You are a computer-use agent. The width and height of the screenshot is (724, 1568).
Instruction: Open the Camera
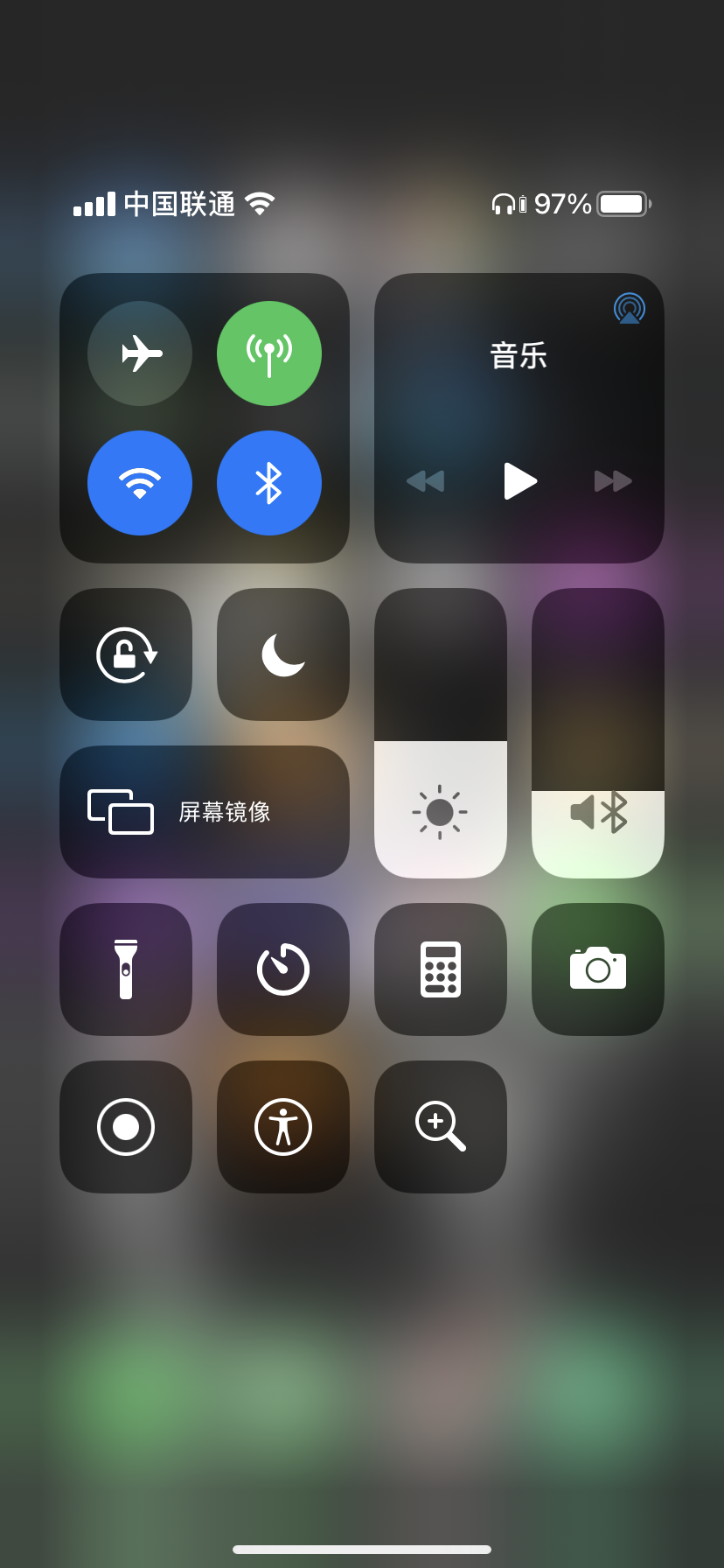(x=598, y=969)
